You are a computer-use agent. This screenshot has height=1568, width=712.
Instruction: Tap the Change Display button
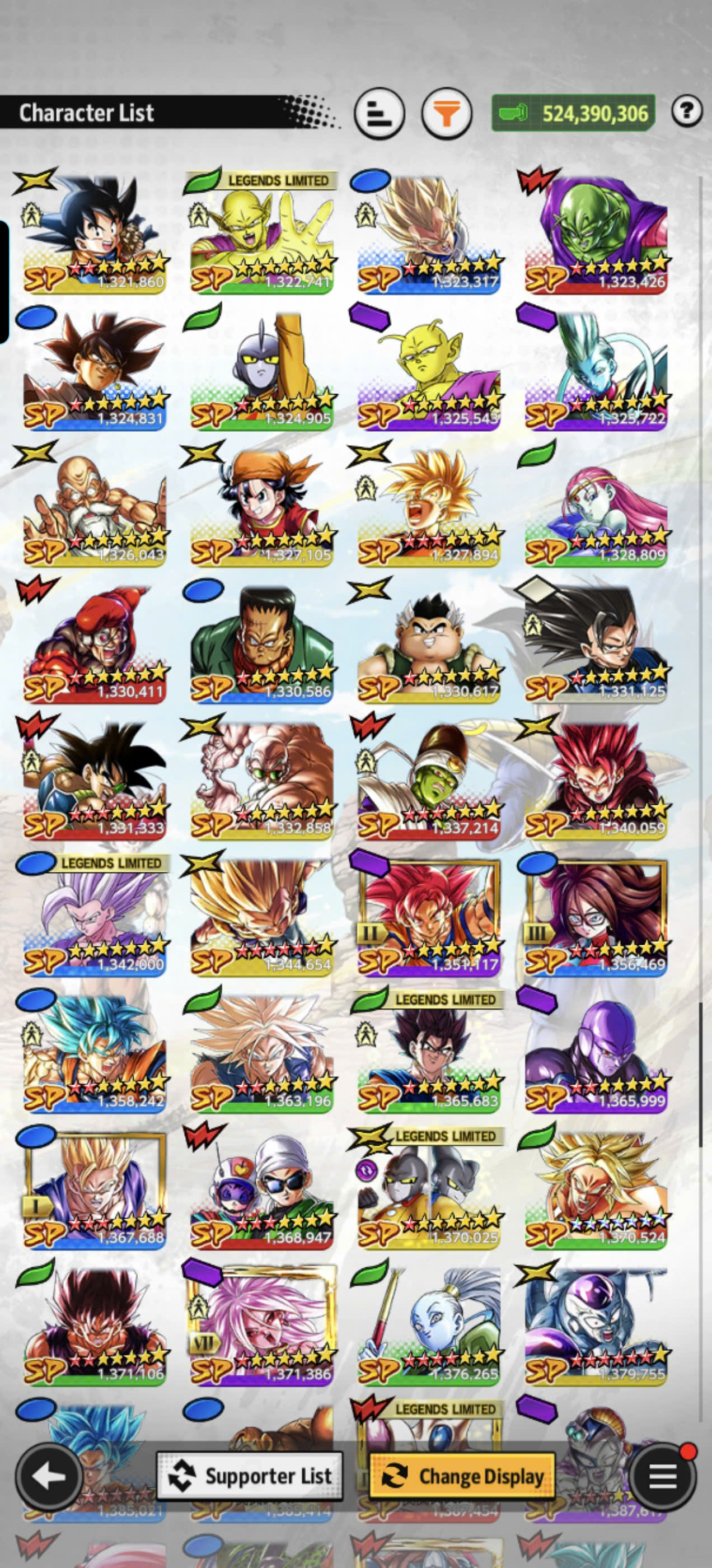462,1476
